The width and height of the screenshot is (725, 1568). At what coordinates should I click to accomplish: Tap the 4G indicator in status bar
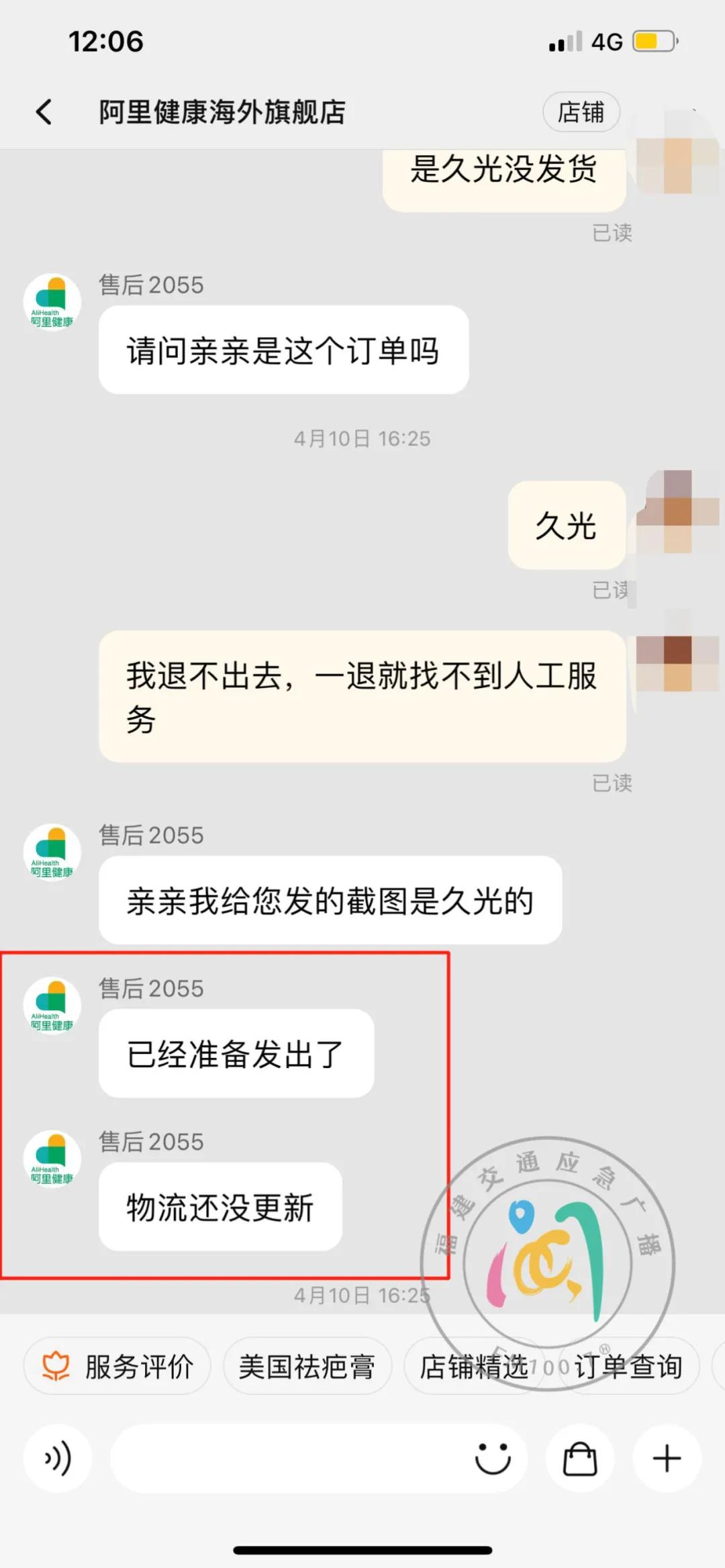pos(603,42)
